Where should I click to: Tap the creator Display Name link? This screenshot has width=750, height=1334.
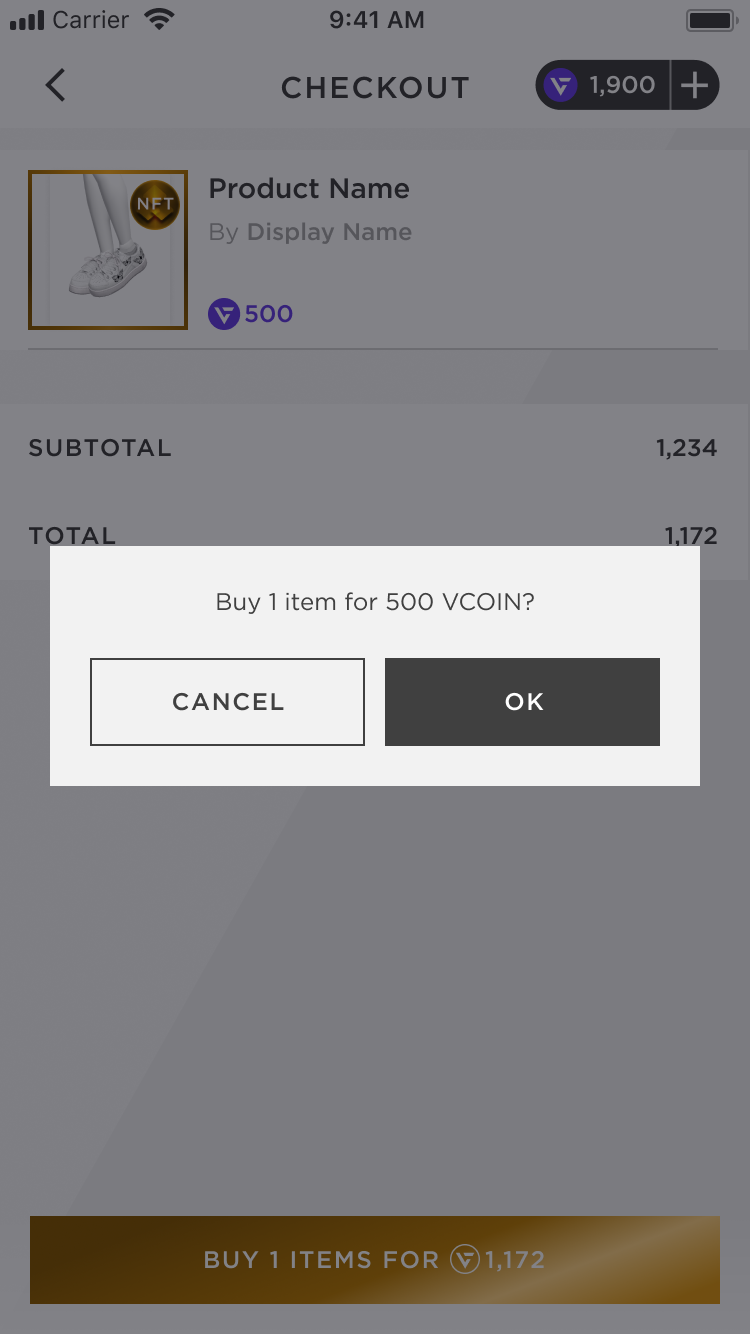(329, 232)
